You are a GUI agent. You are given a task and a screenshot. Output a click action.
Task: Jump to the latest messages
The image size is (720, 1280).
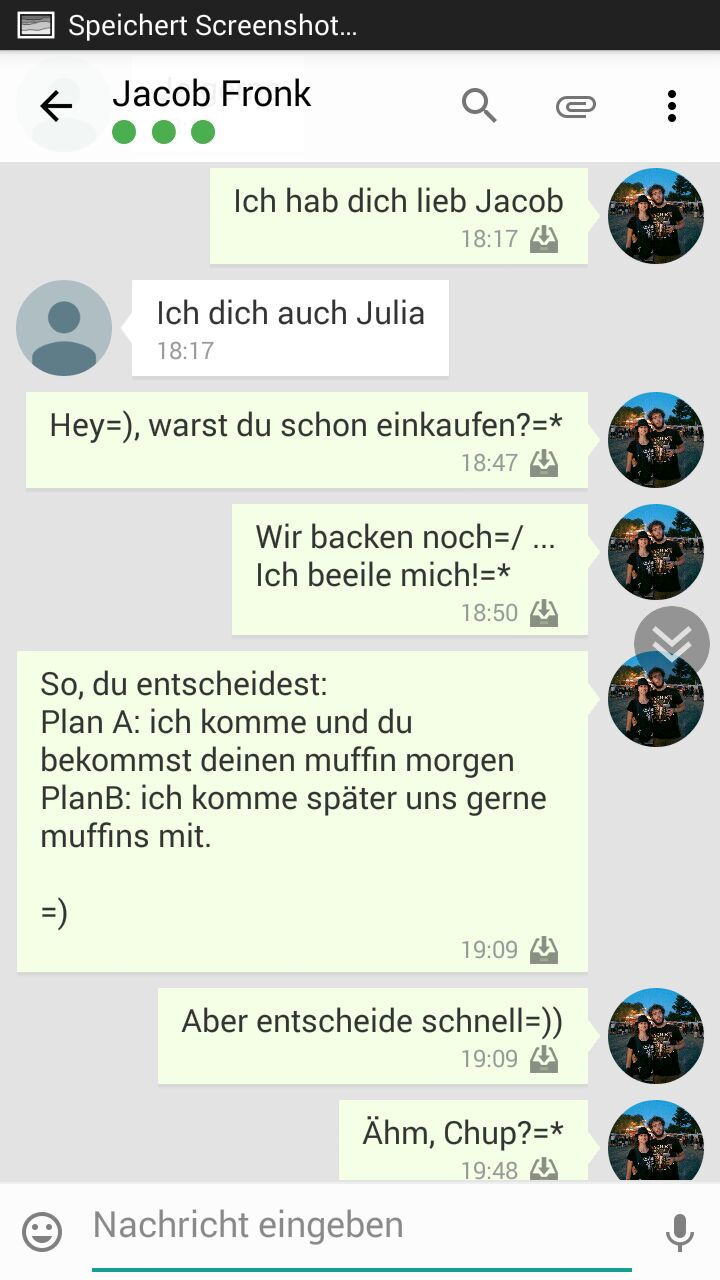671,642
